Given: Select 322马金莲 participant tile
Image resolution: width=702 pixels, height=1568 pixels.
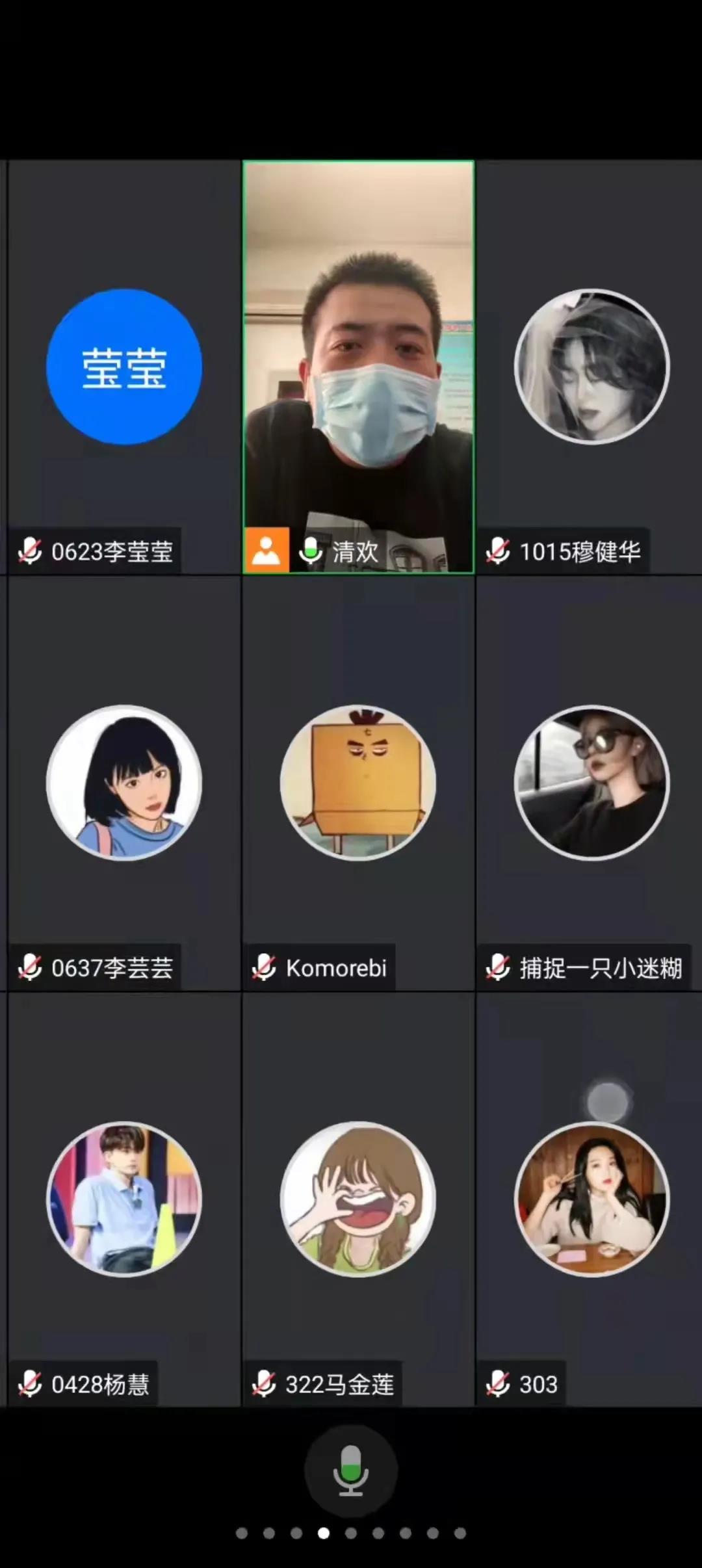Looking at the screenshot, I should pos(358,1199).
